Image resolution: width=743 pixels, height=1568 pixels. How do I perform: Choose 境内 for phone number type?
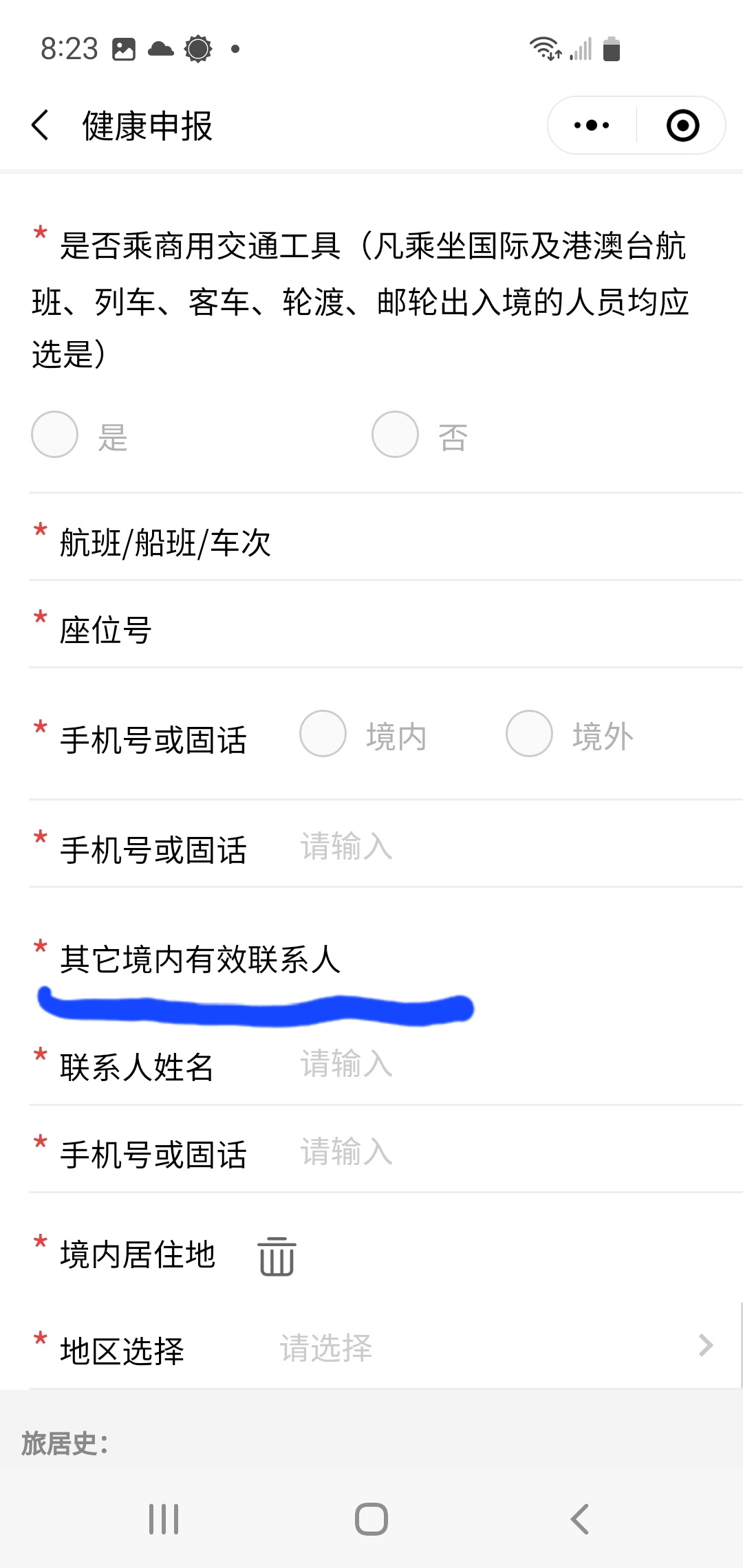tap(323, 734)
